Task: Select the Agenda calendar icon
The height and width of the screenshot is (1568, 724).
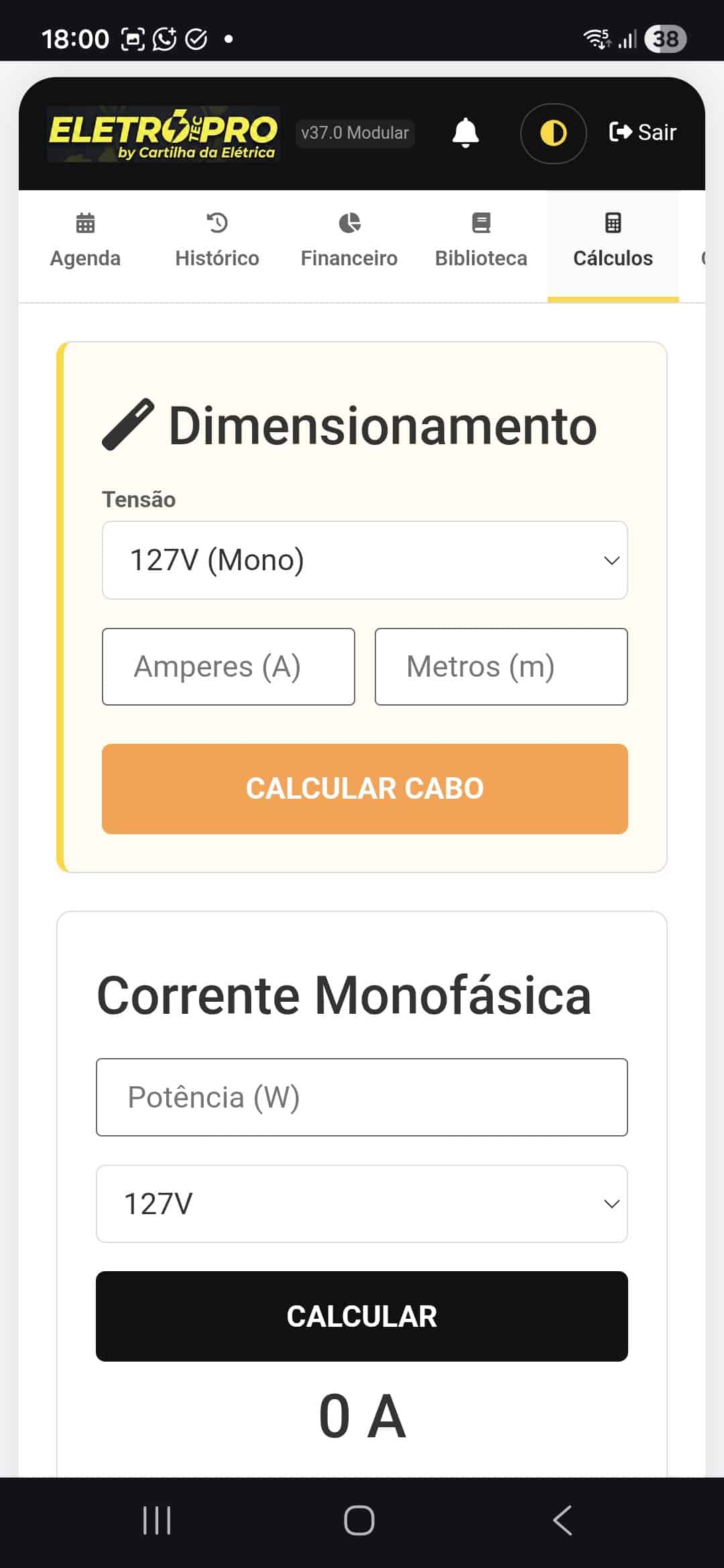Action: click(x=84, y=223)
